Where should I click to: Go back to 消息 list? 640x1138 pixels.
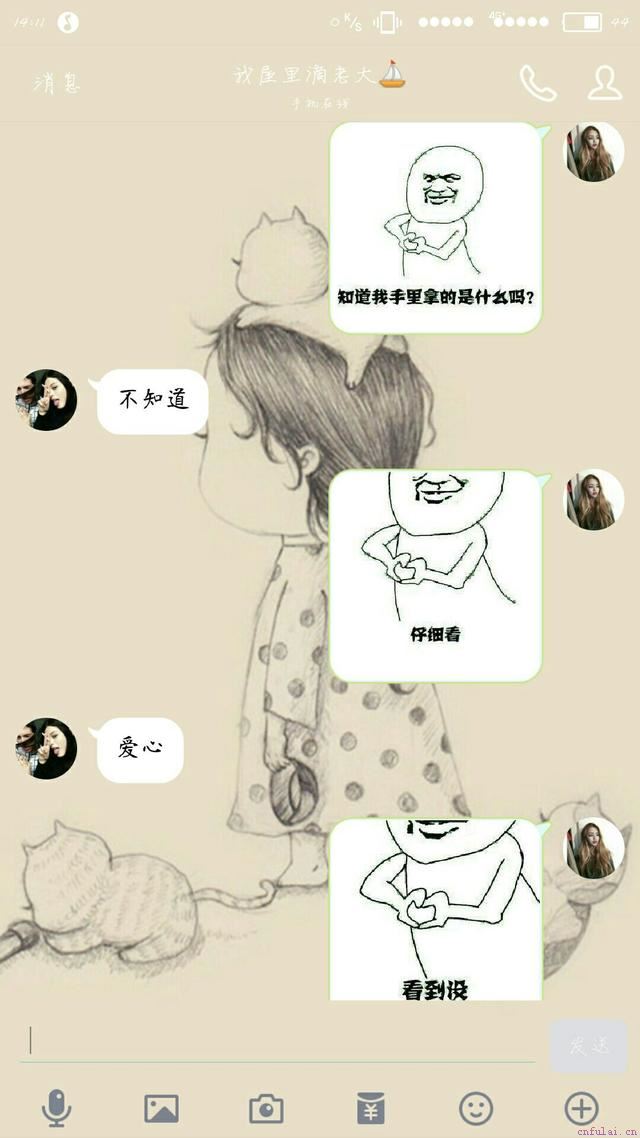point(57,84)
